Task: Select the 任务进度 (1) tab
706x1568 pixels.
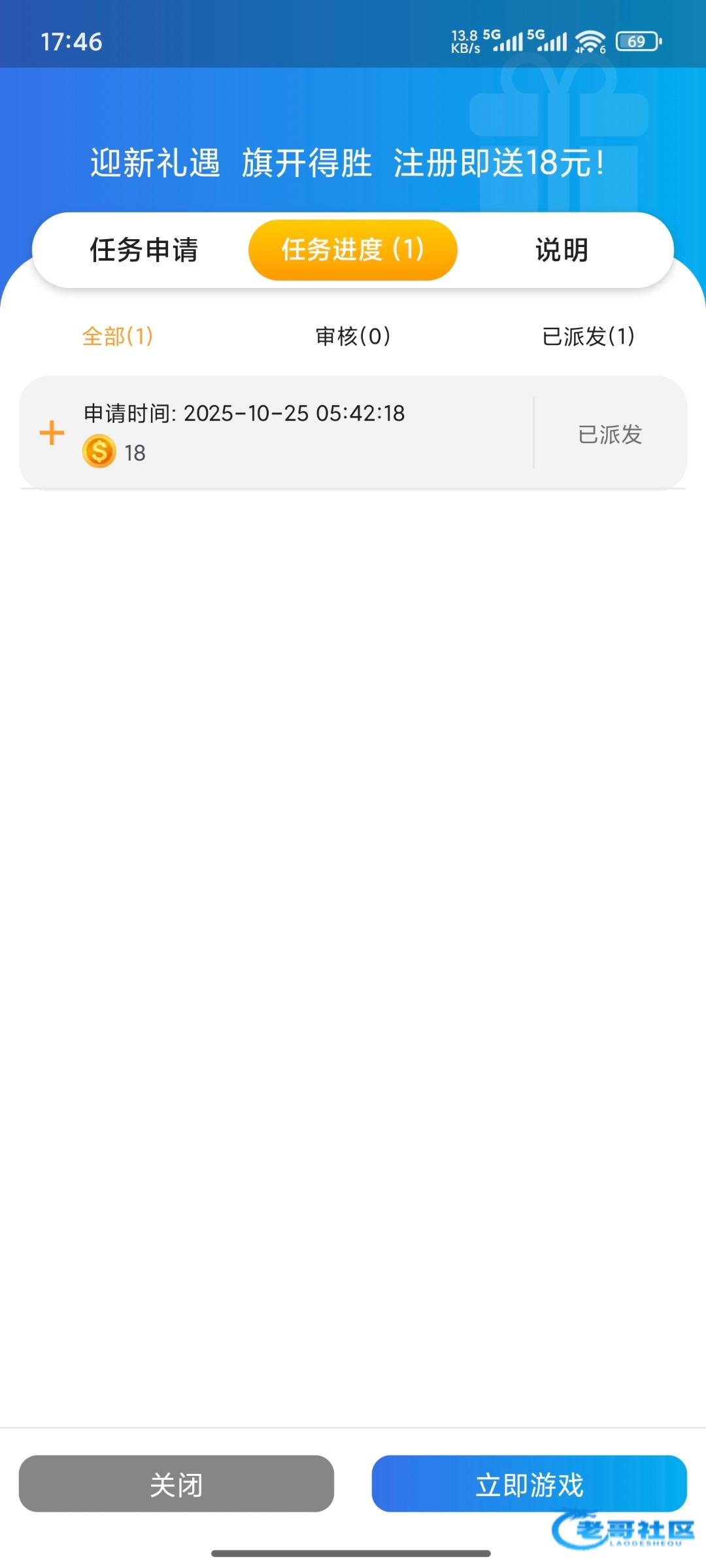Action: 352,250
